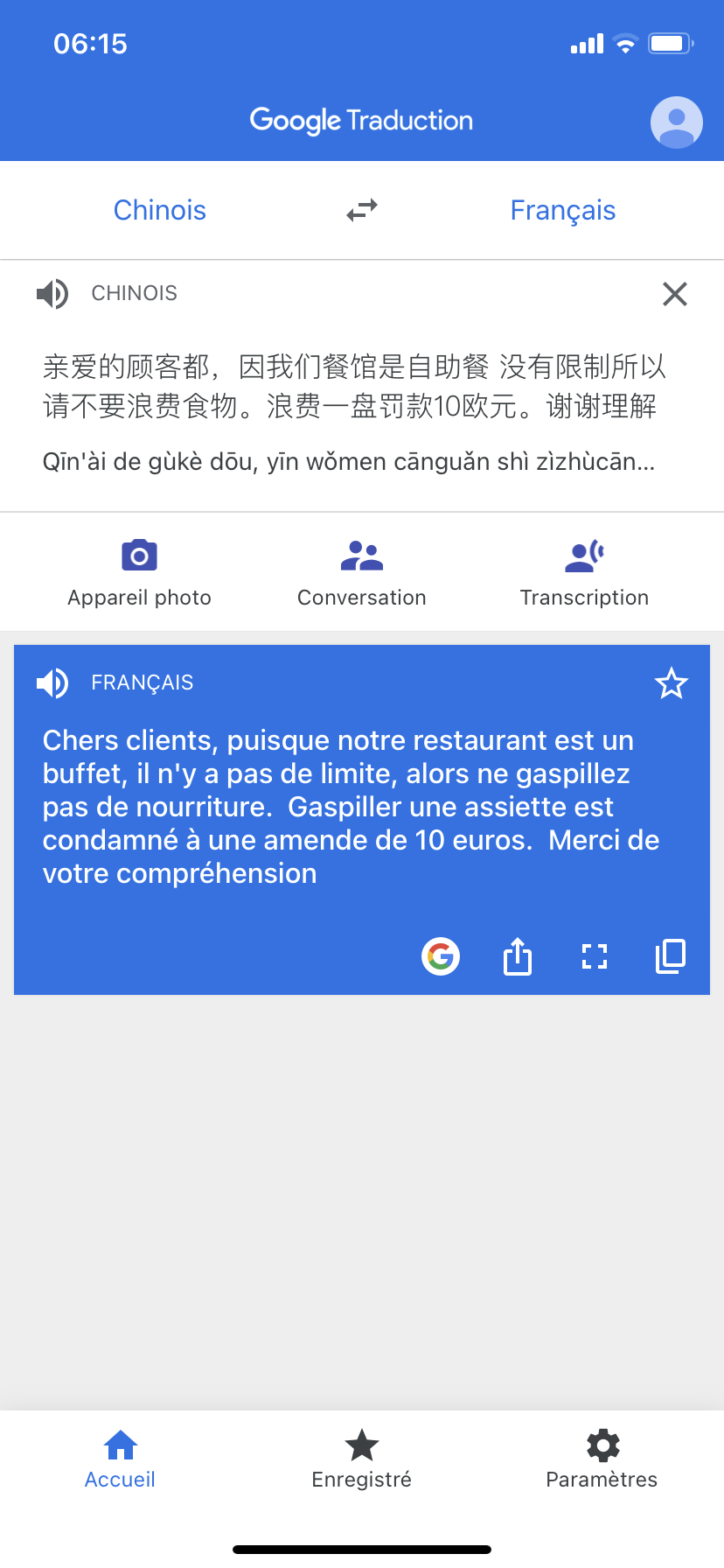Edit the Chinese text to translate
This screenshot has height=1568, width=724.
[x=354, y=386]
